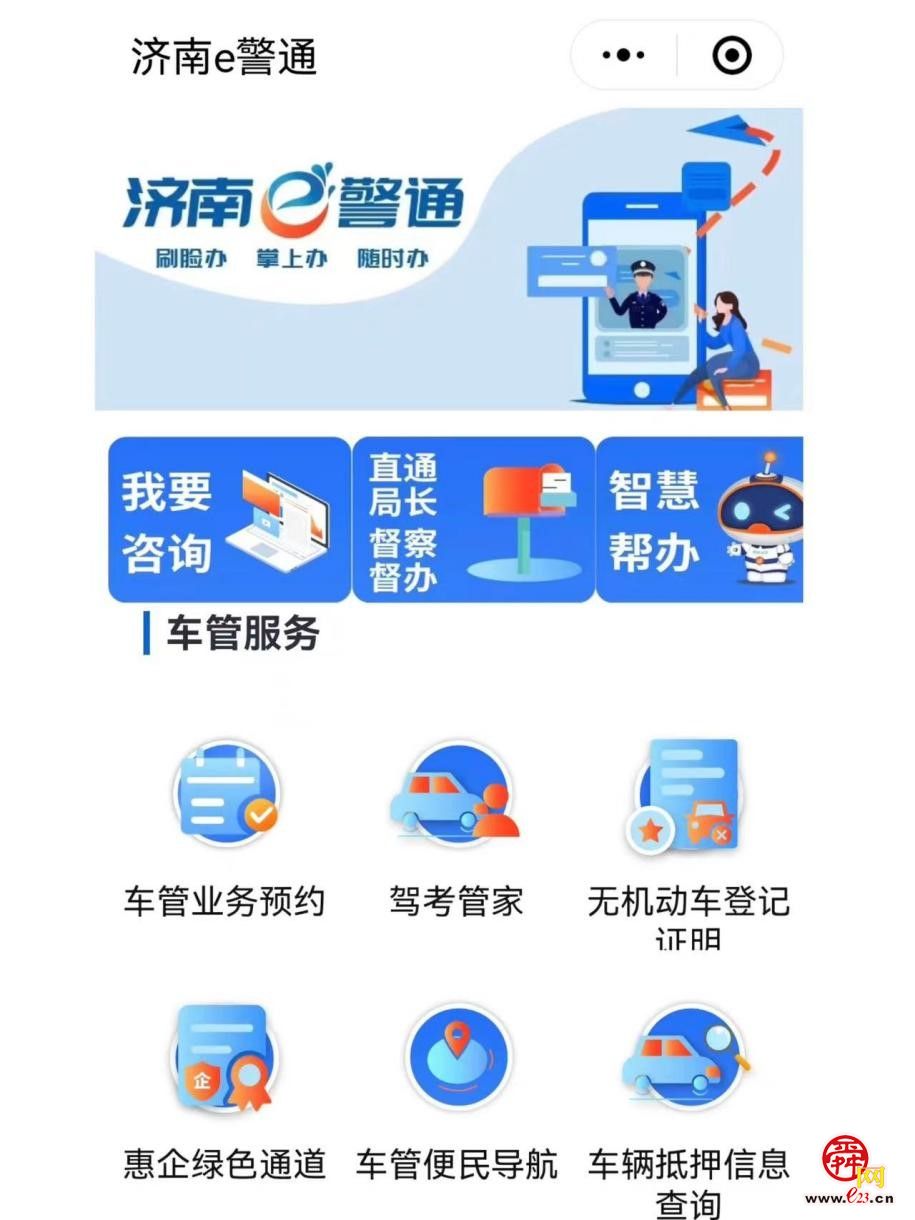Tap the 智慧帮办 smart assistance card
The width and height of the screenshot is (915, 1220).
[700, 520]
